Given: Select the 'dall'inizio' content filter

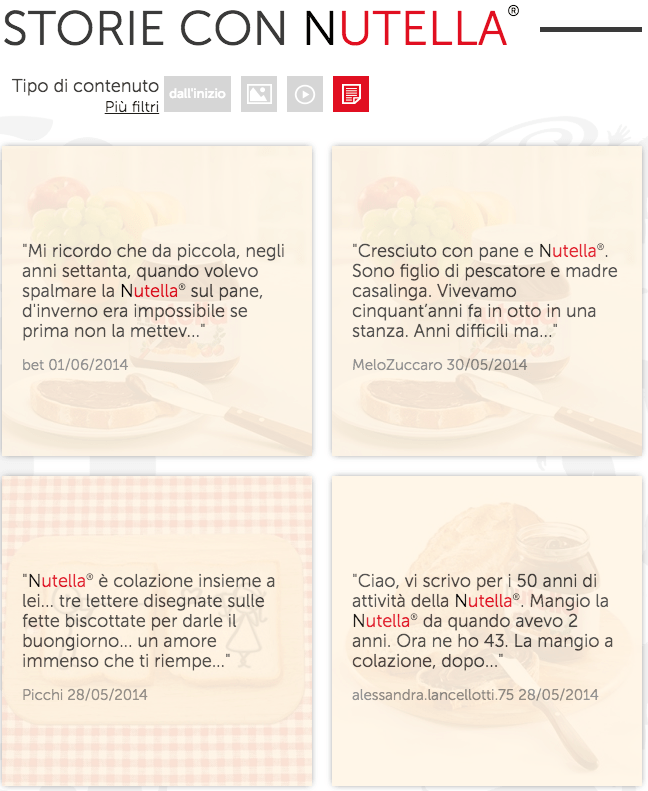Looking at the screenshot, I should pyautogui.click(x=197, y=94).
